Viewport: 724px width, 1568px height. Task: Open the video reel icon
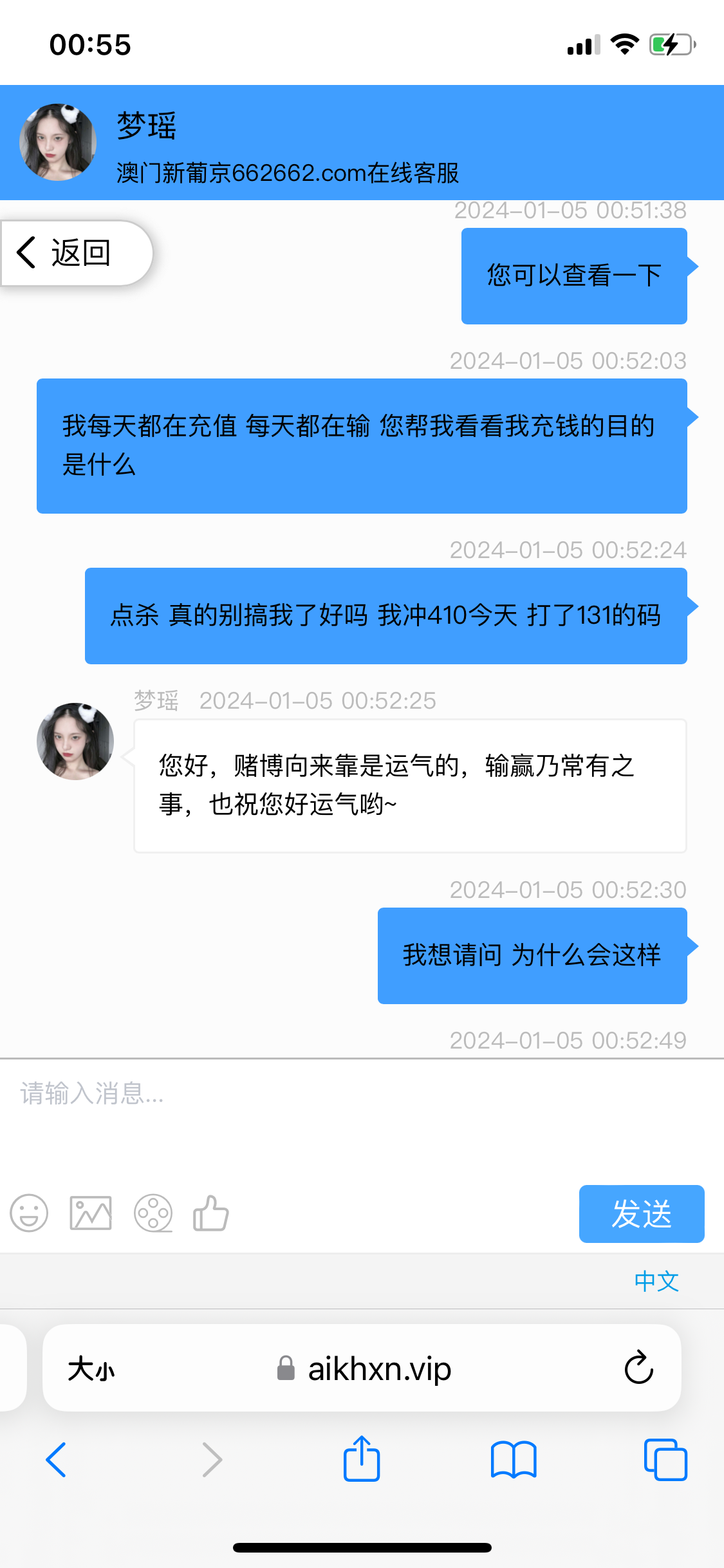click(153, 1213)
